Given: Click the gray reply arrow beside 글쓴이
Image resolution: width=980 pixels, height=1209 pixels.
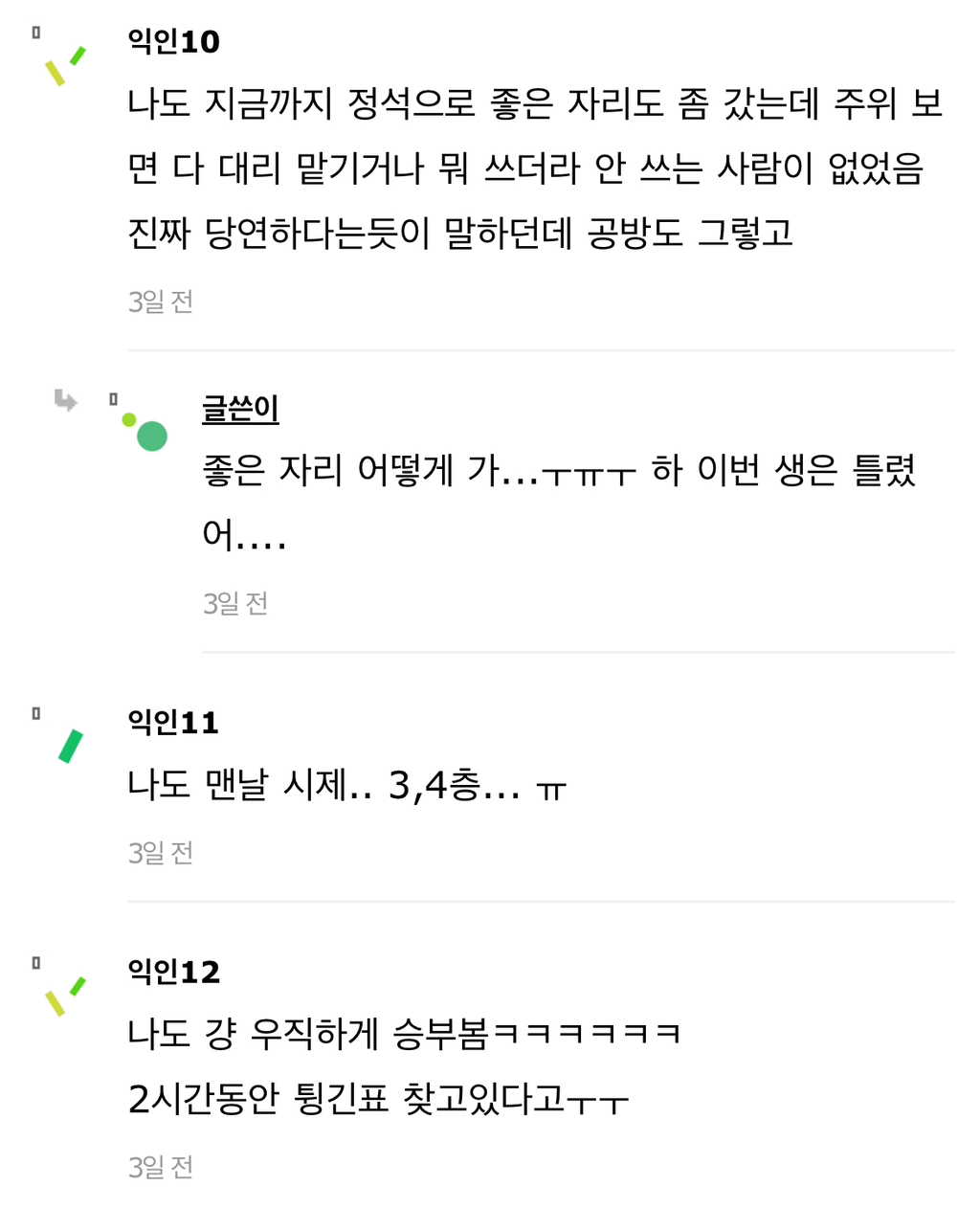Looking at the screenshot, I should pos(65,401).
